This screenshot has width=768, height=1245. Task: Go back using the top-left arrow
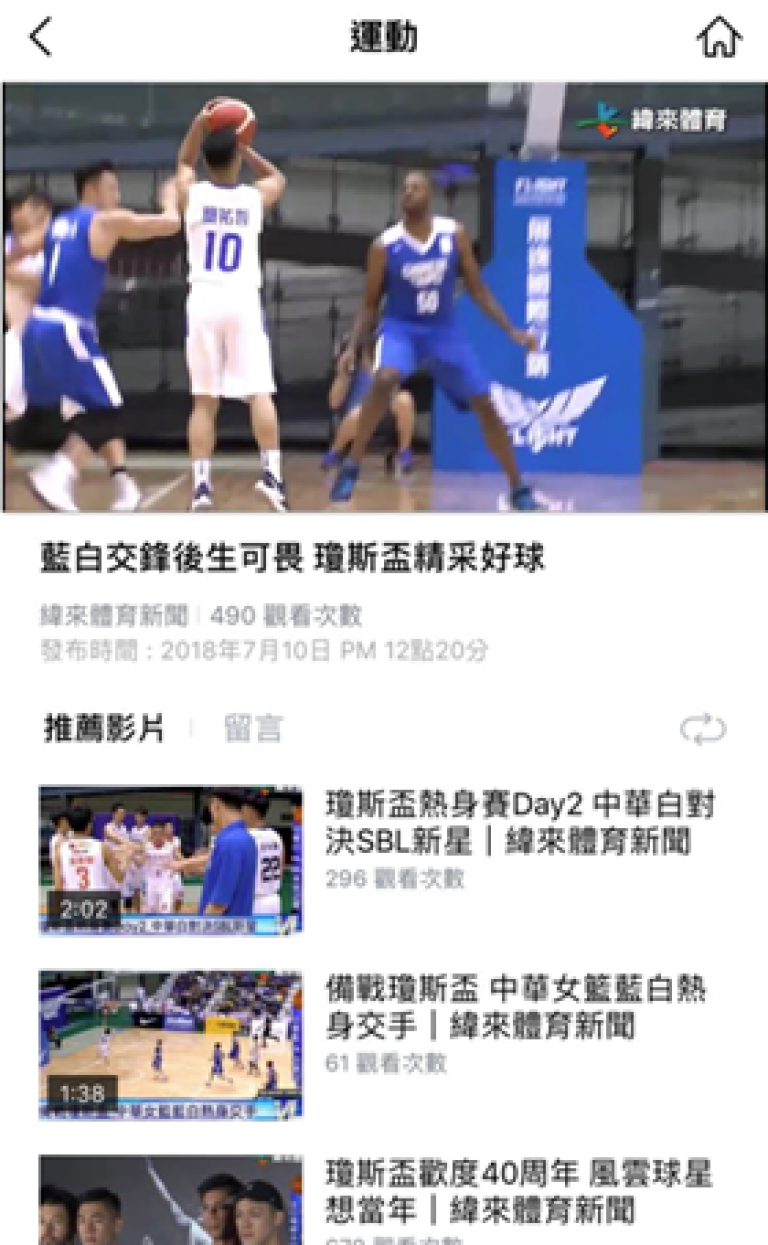[x=40, y=38]
